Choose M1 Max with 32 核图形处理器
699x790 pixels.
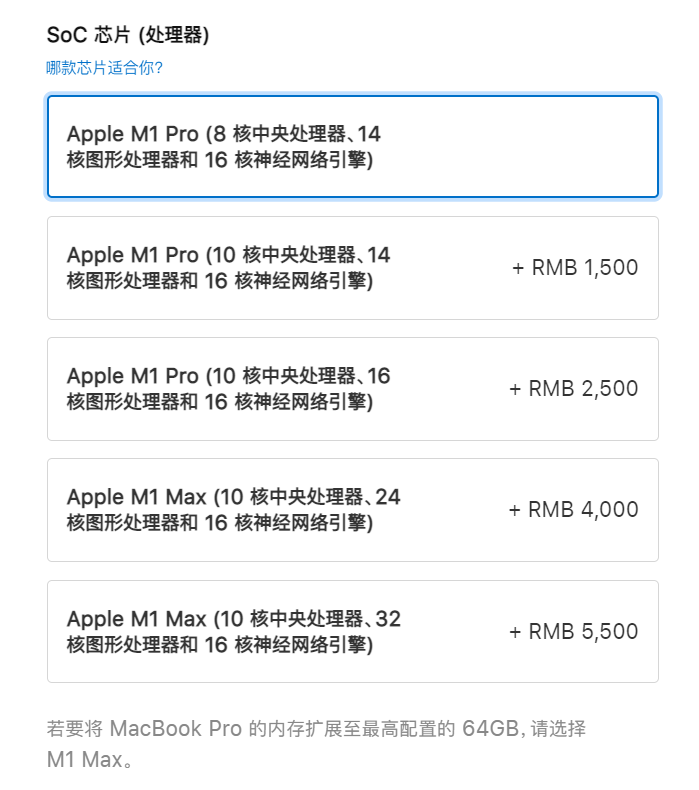(x=352, y=632)
